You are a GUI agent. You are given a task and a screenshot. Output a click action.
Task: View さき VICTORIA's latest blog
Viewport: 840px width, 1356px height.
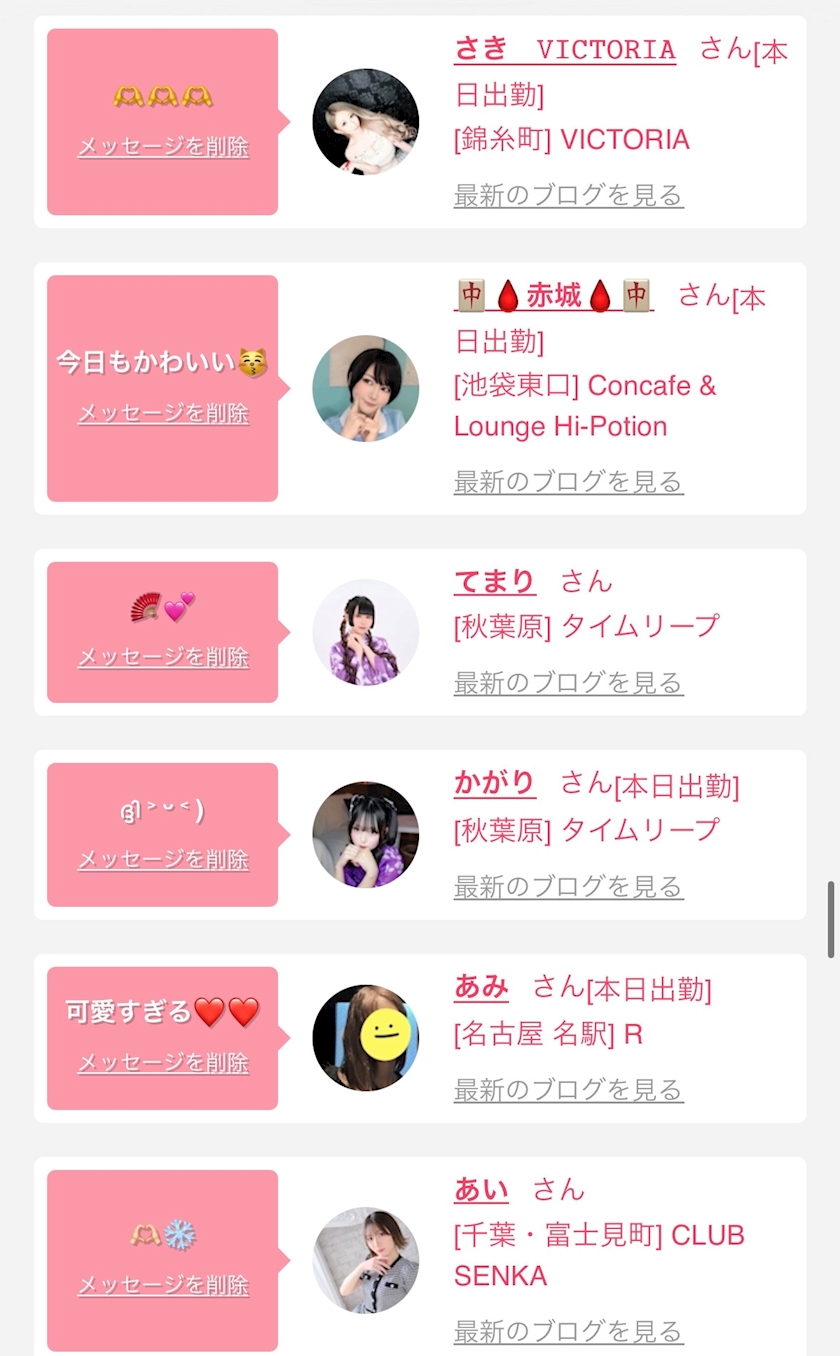(x=568, y=195)
